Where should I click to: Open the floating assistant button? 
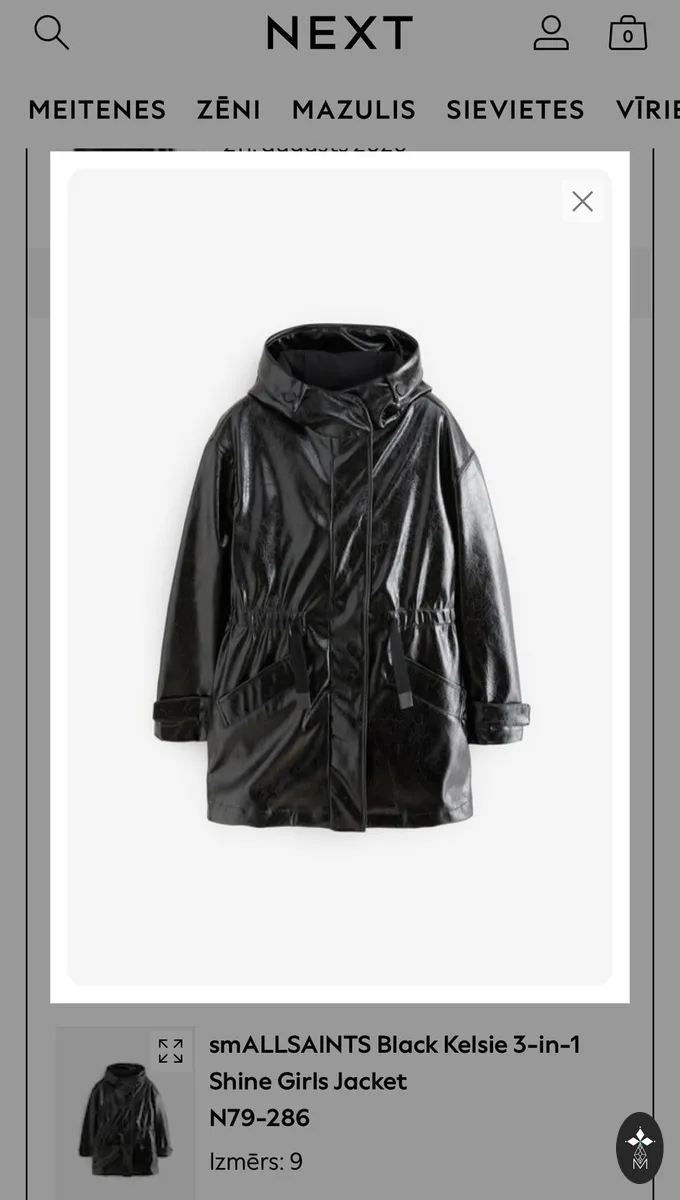[x=640, y=1147]
